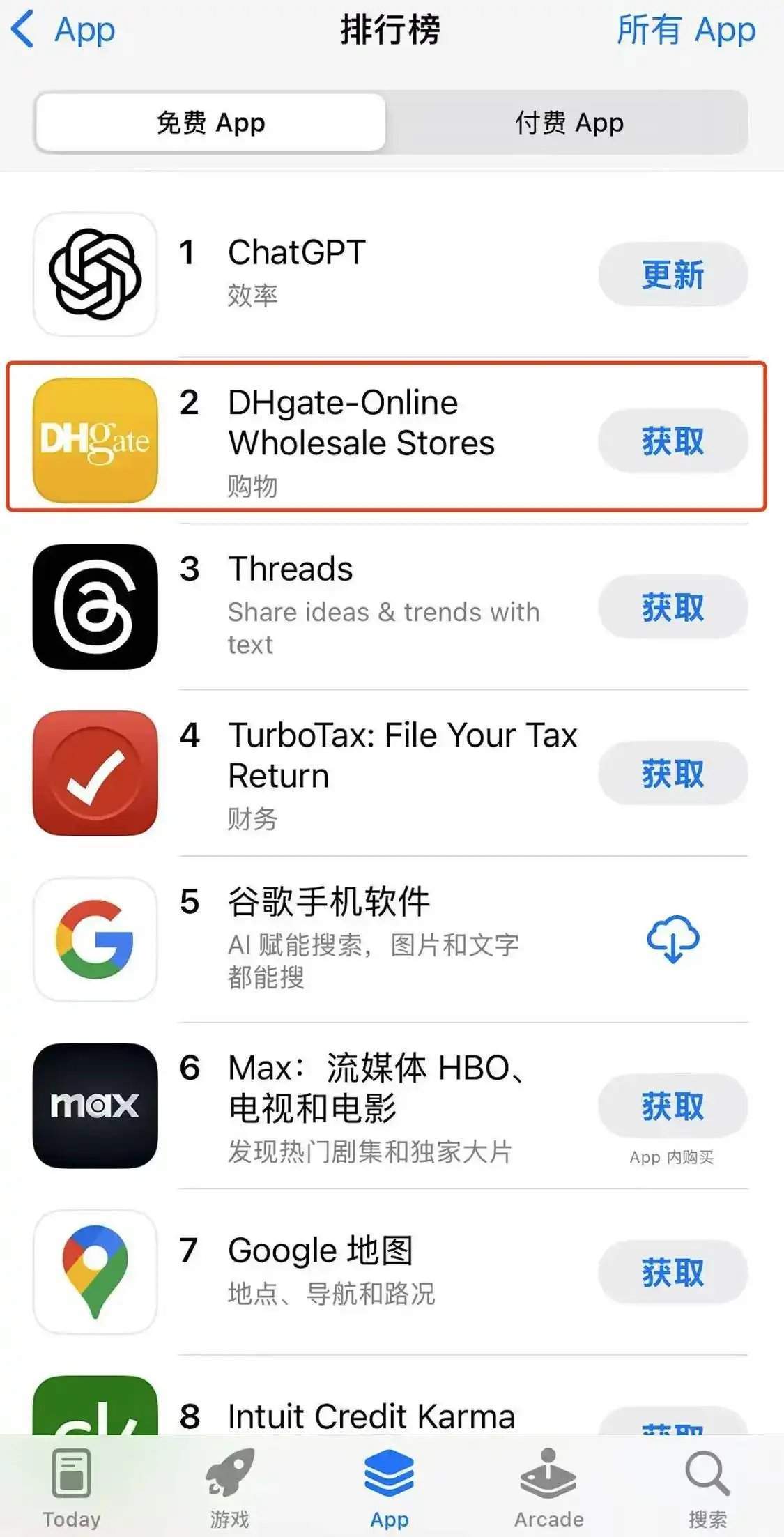Tap 更新 to update ChatGPT
Screen dimensions: 784x1537
[672, 274]
